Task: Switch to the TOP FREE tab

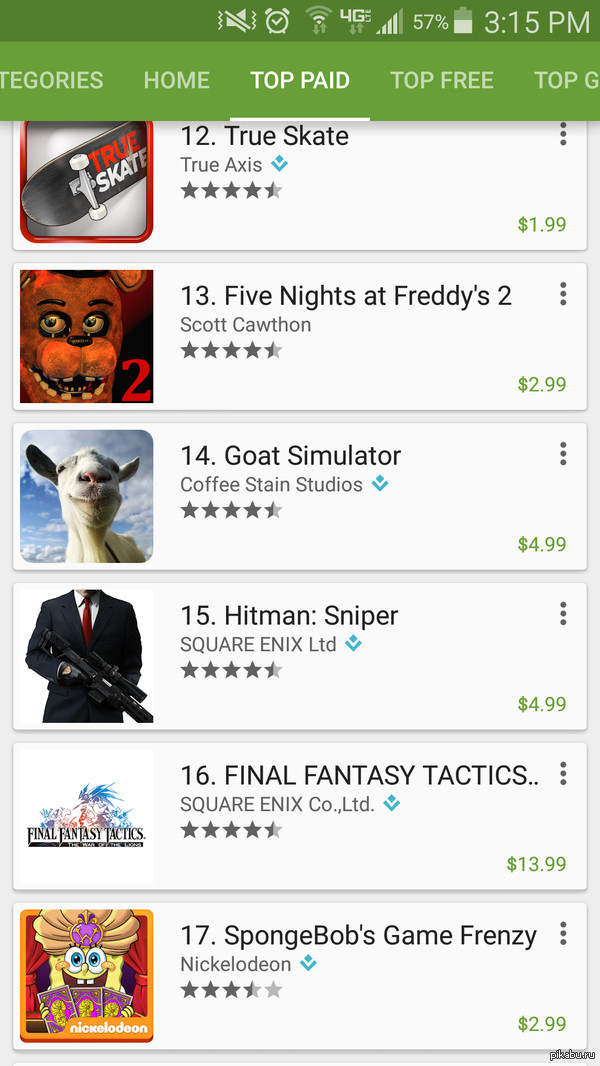Action: point(441,80)
